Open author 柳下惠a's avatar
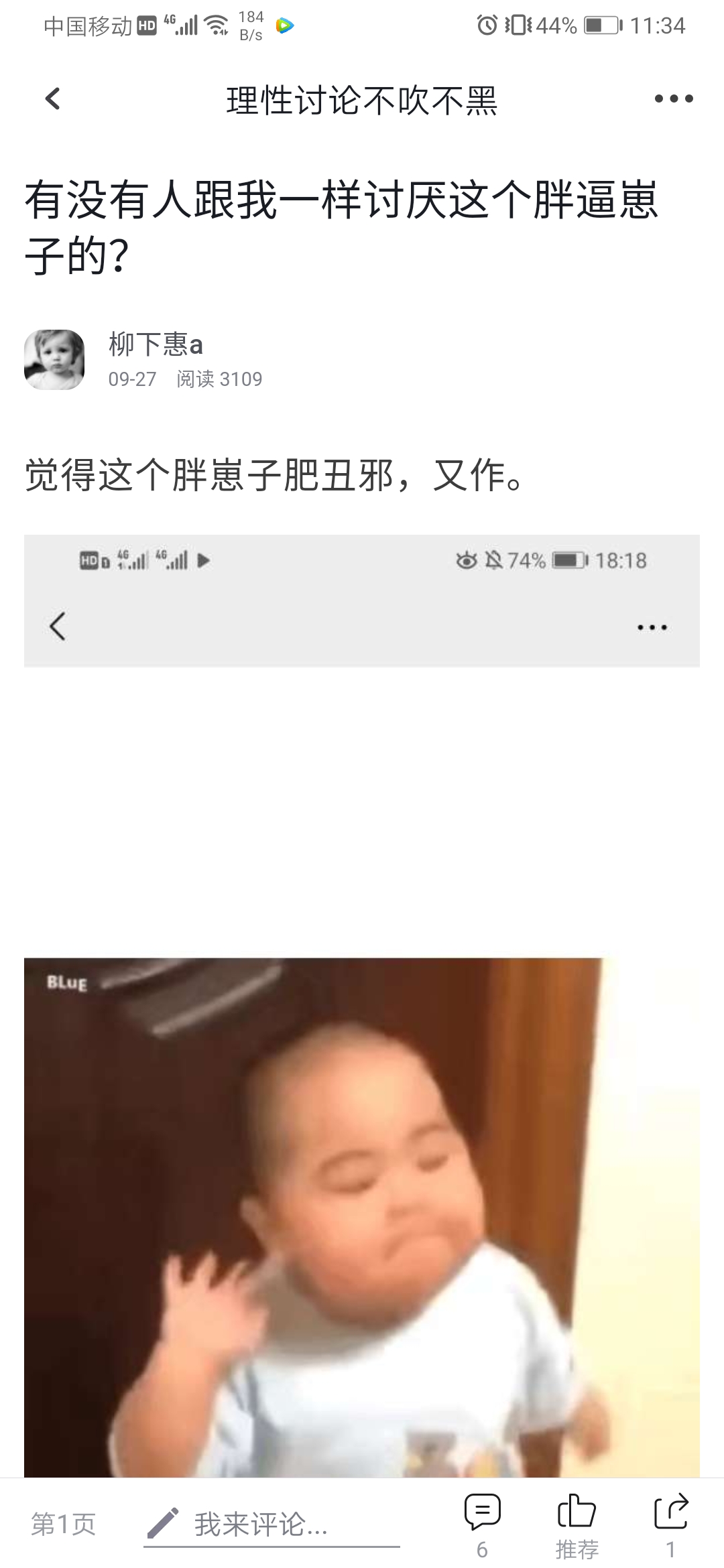 tap(54, 360)
